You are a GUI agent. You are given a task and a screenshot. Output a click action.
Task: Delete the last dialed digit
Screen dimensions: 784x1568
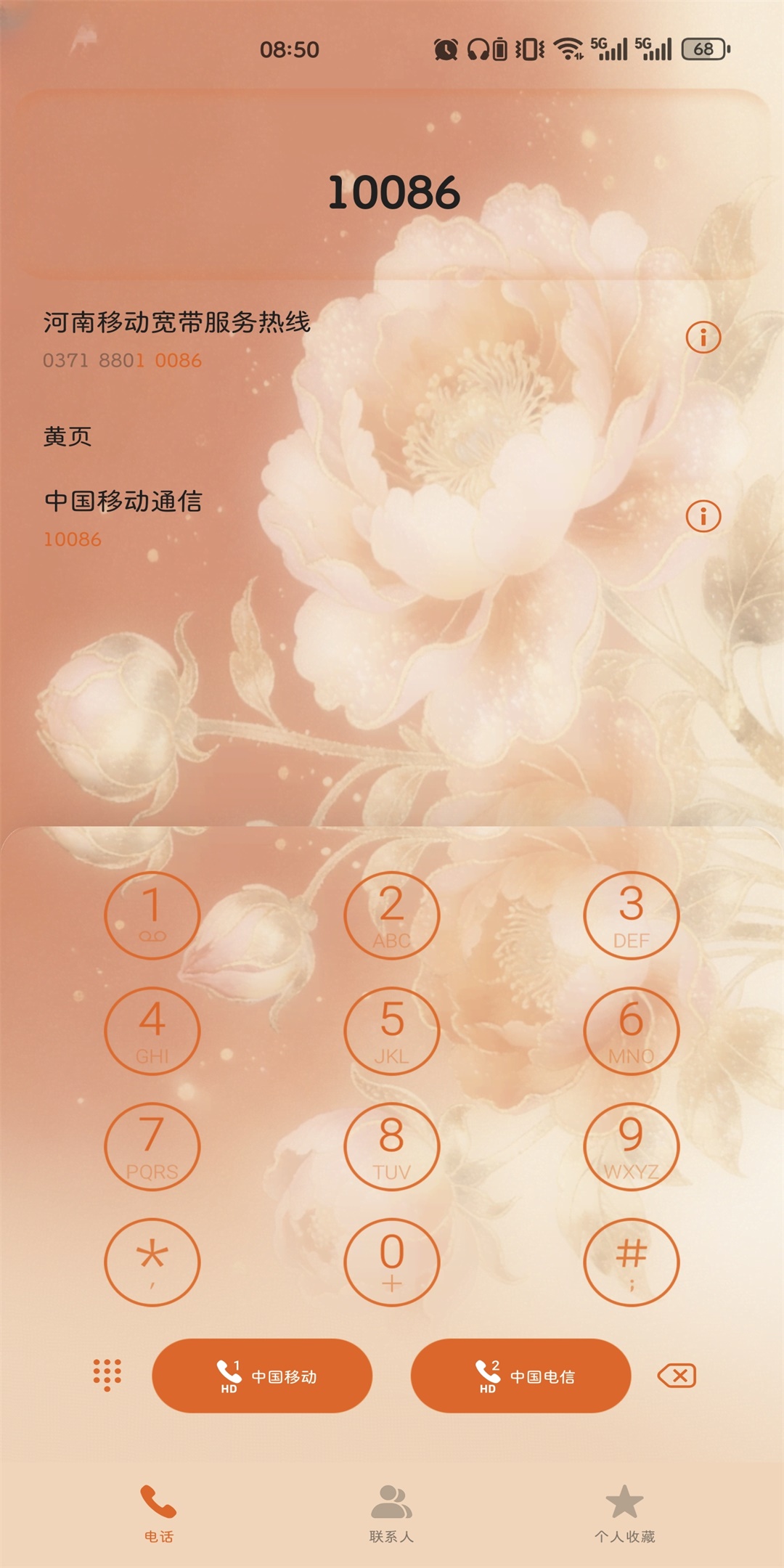677,1375
